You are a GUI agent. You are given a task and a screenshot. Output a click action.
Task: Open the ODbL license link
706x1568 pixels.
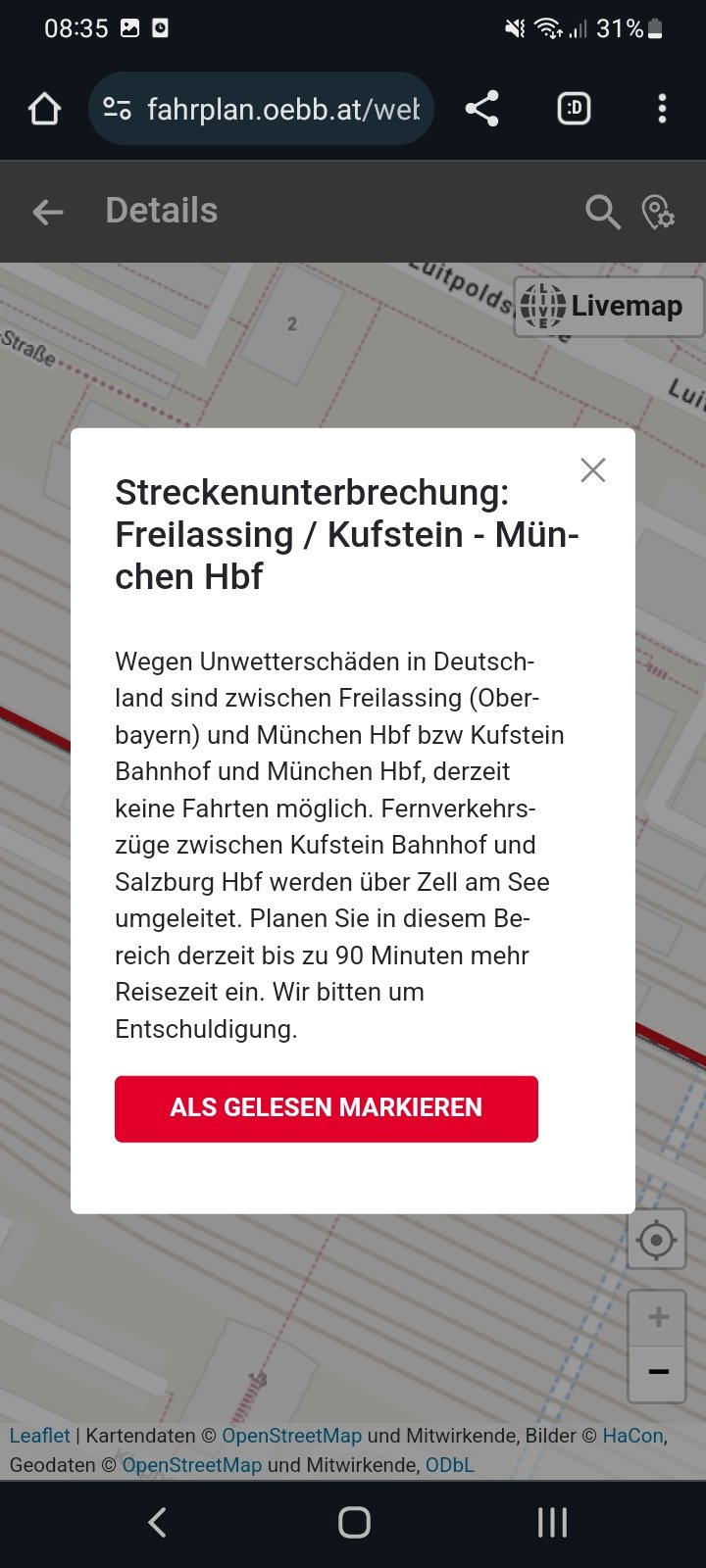pyautogui.click(x=450, y=1465)
